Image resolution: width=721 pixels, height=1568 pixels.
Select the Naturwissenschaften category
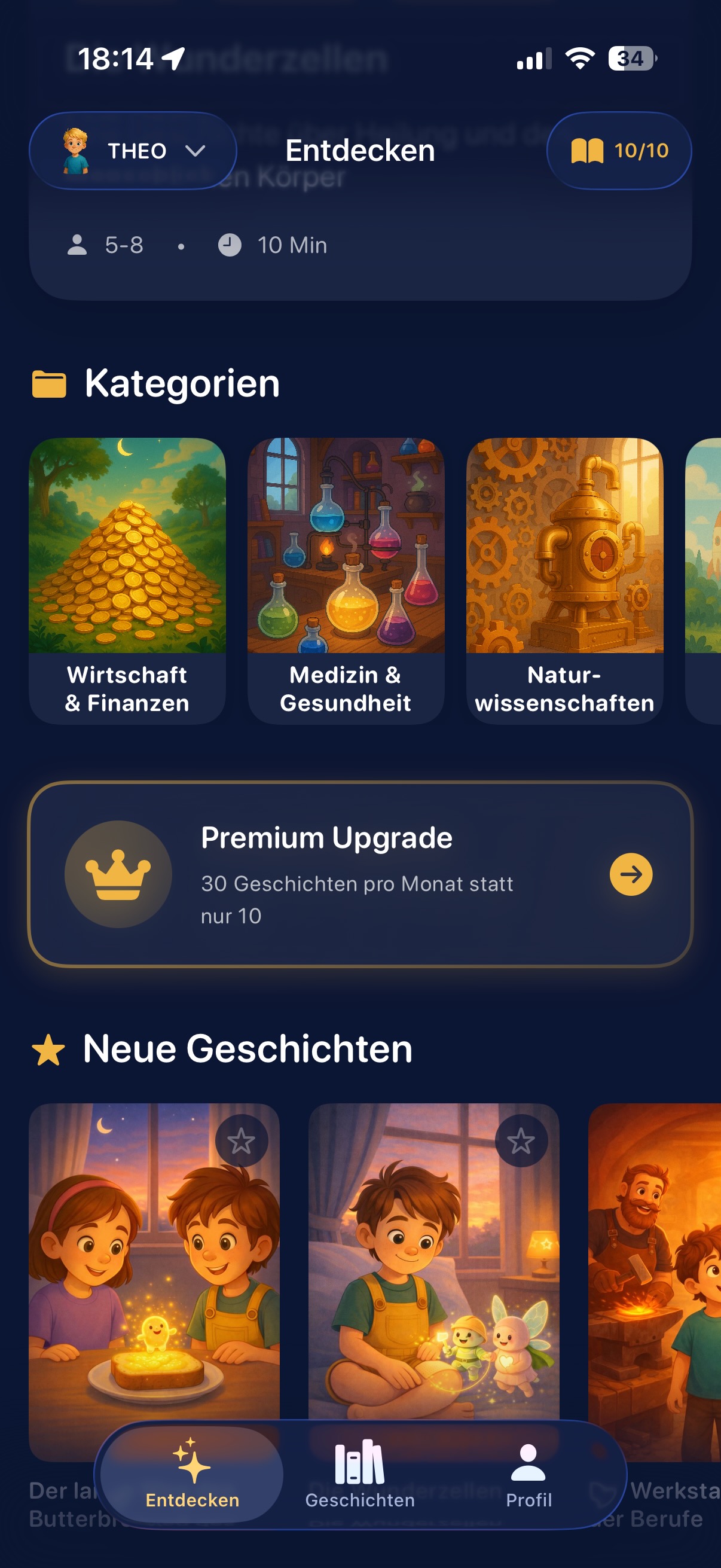click(x=564, y=579)
